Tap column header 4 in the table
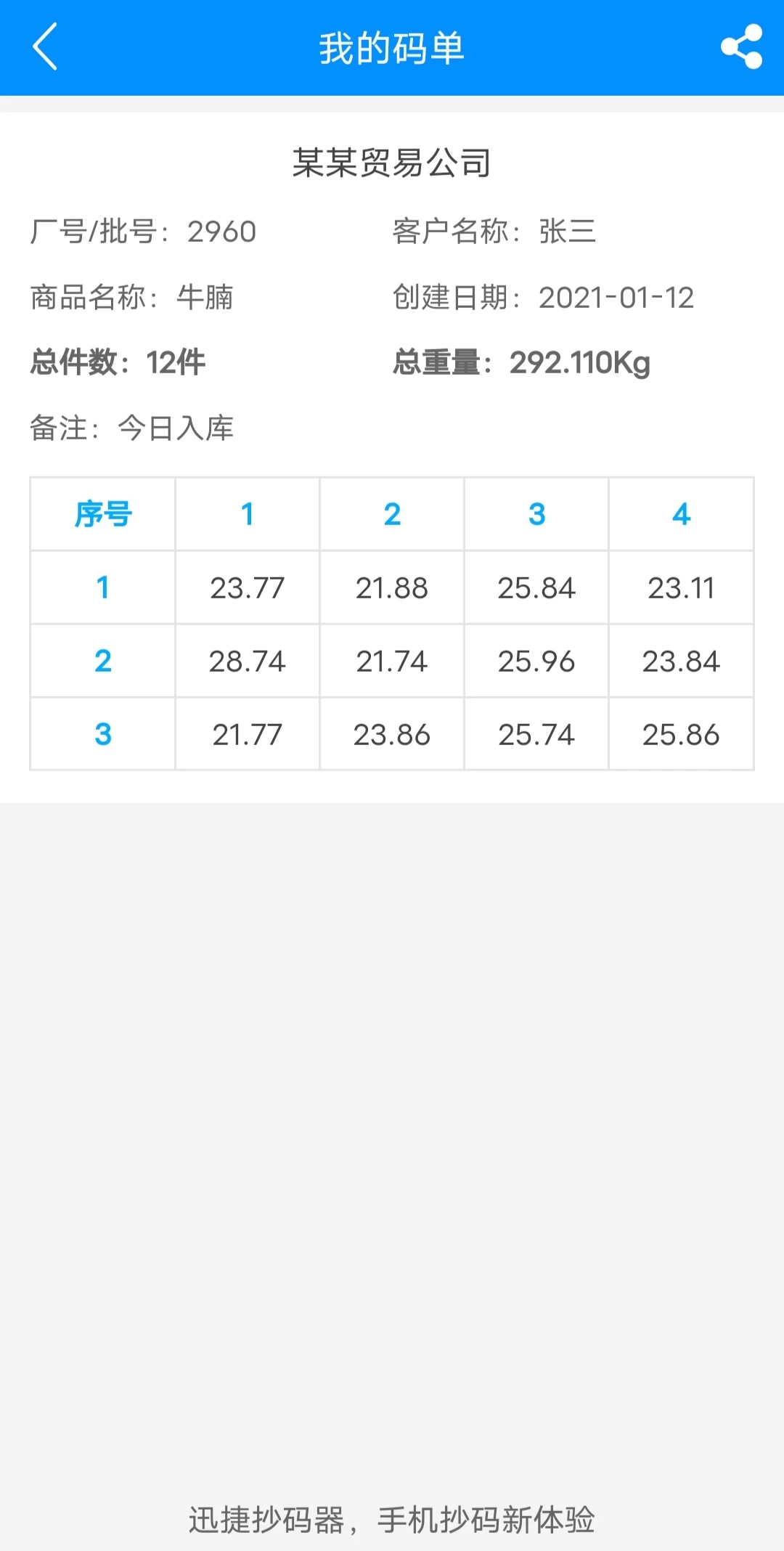 click(x=680, y=514)
